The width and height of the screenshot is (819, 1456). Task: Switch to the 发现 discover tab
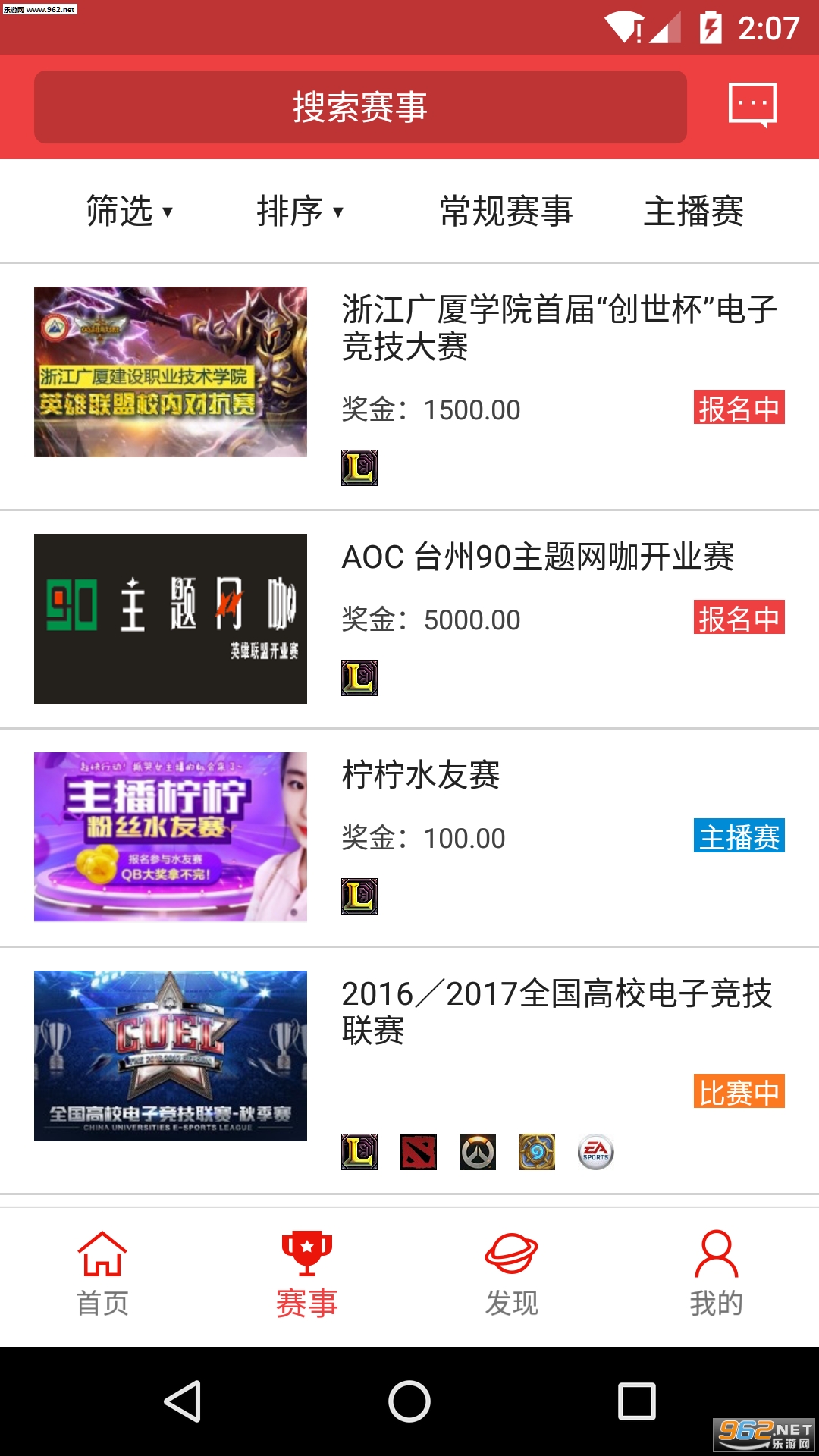[512, 1274]
